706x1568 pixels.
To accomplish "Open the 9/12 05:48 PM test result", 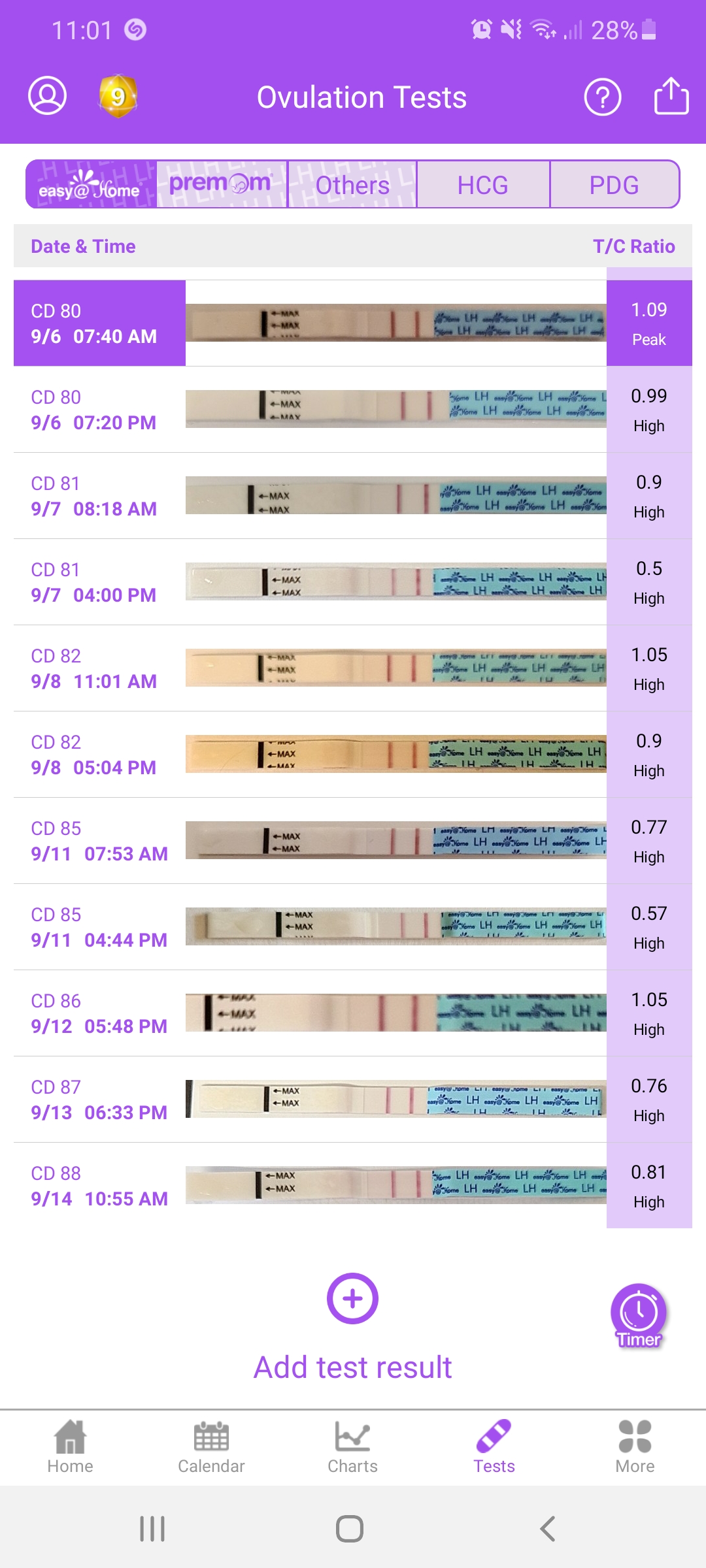I will pyautogui.click(x=353, y=1013).
